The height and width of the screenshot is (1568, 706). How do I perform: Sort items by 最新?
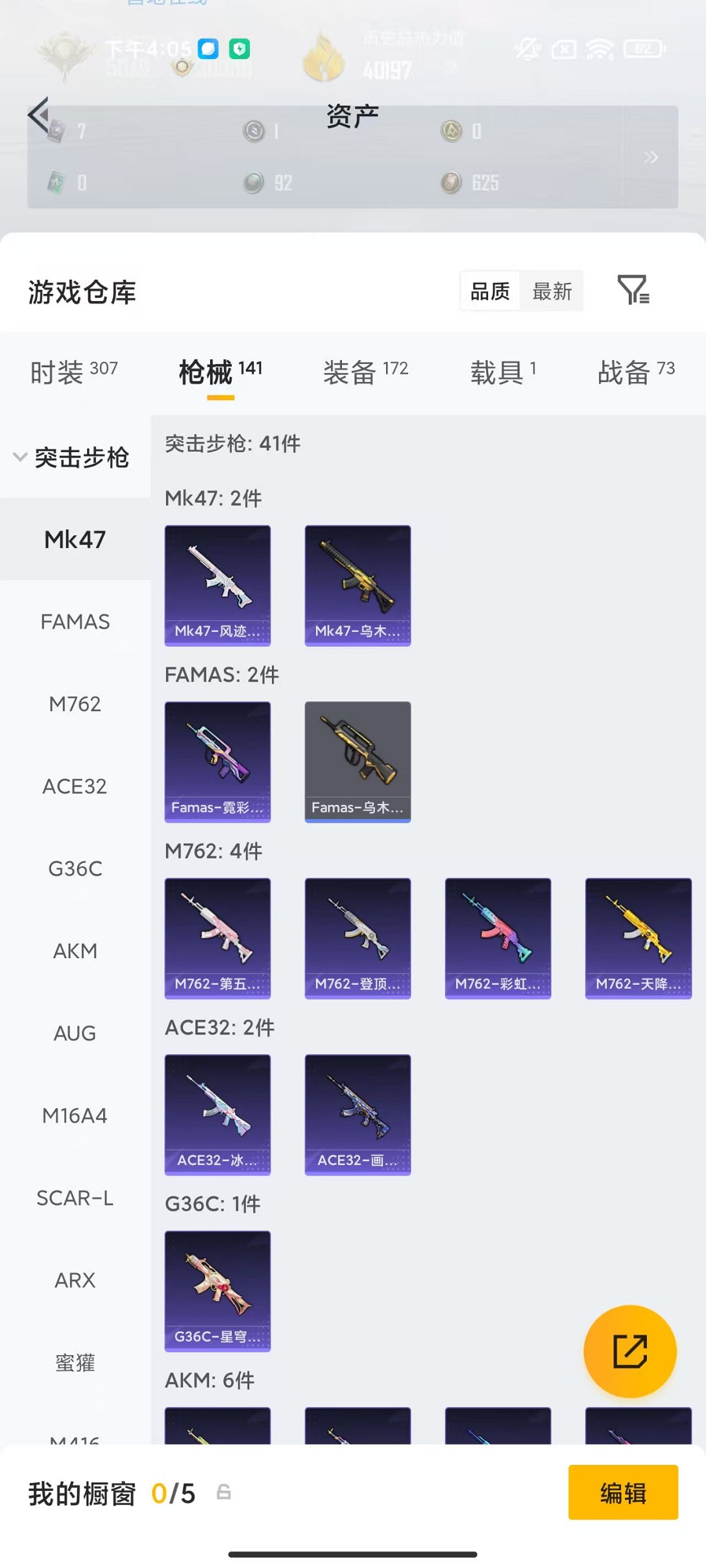tap(552, 291)
